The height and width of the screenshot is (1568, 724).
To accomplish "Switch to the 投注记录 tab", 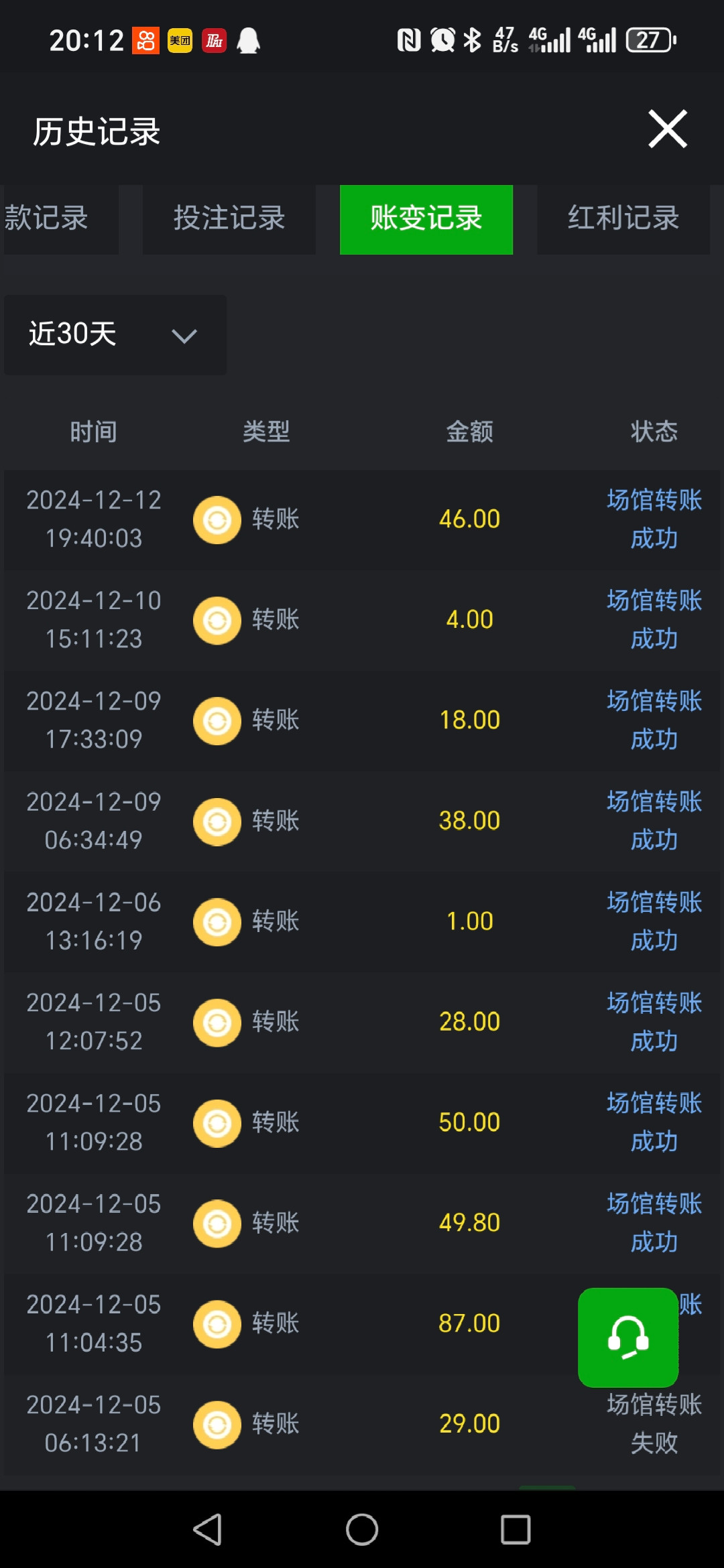I will [229, 219].
